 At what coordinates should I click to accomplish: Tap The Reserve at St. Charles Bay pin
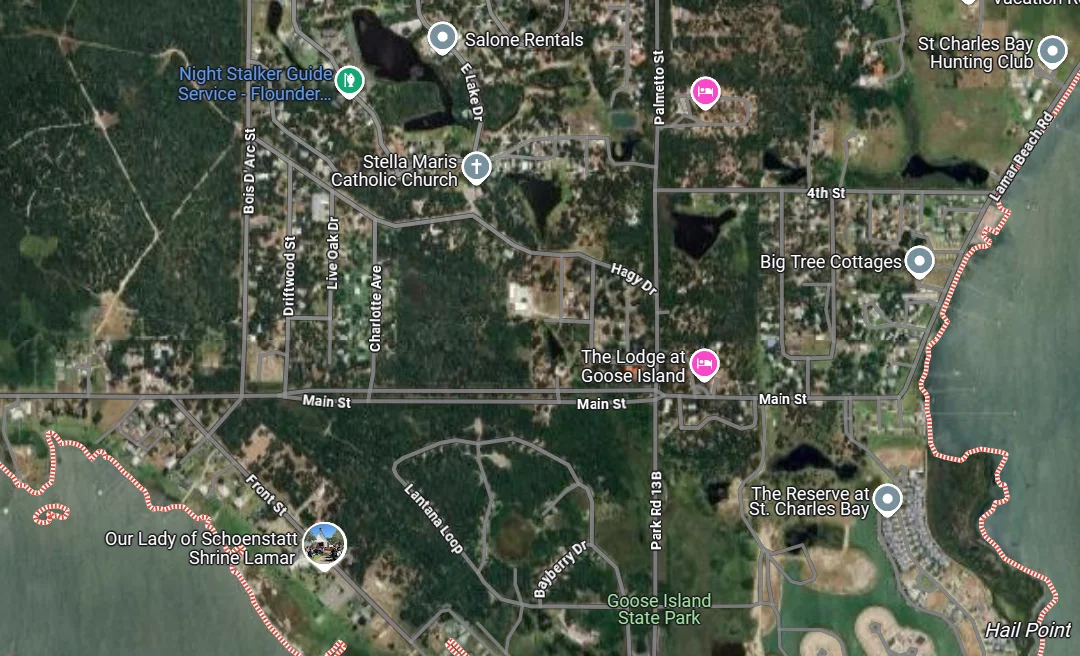point(886,499)
